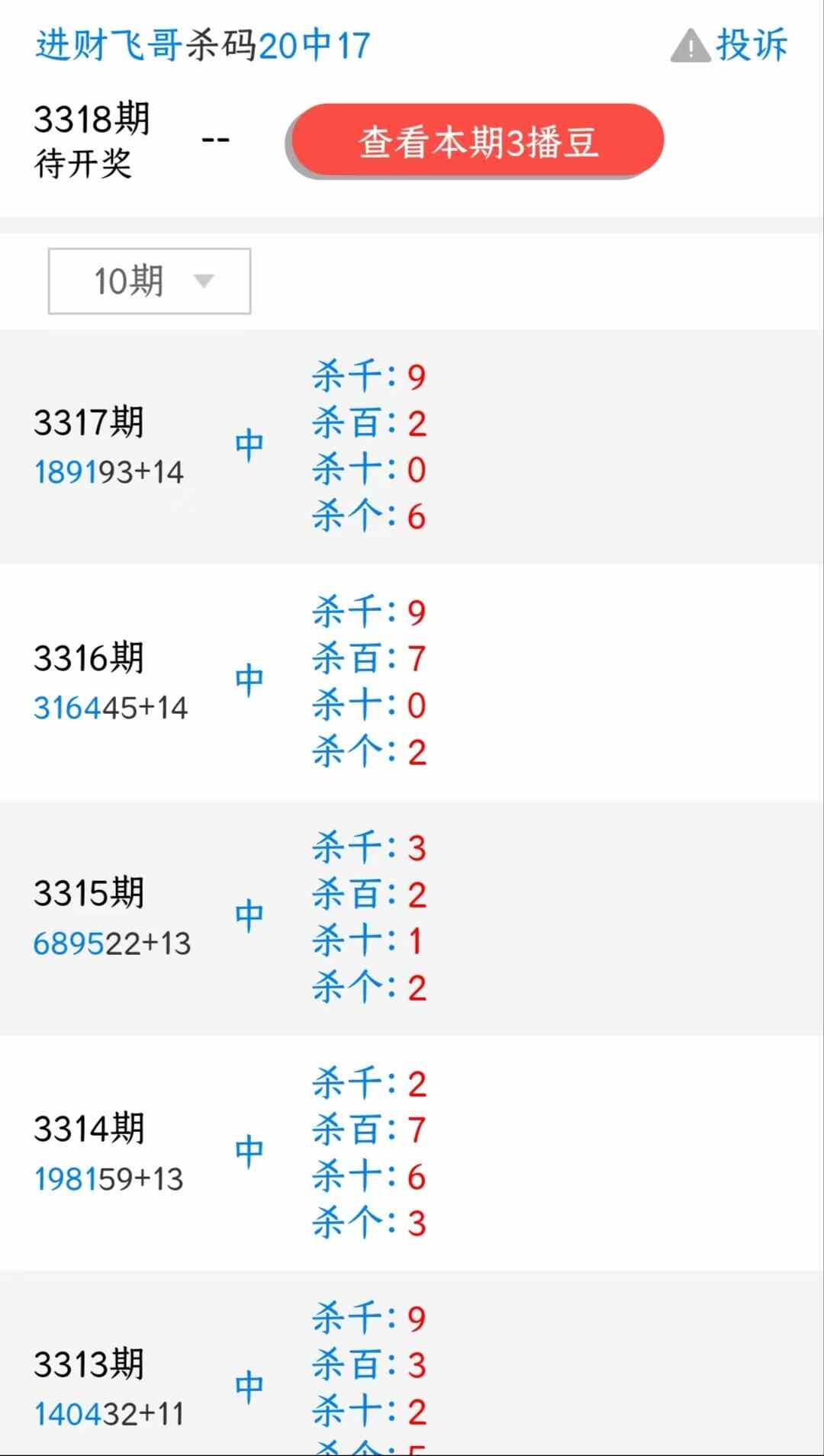The width and height of the screenshot is (824, 1456).
Task: Open the 进财飞哥杀码20中17 title link
Action: pyautogui.click(x=202, y=45)
